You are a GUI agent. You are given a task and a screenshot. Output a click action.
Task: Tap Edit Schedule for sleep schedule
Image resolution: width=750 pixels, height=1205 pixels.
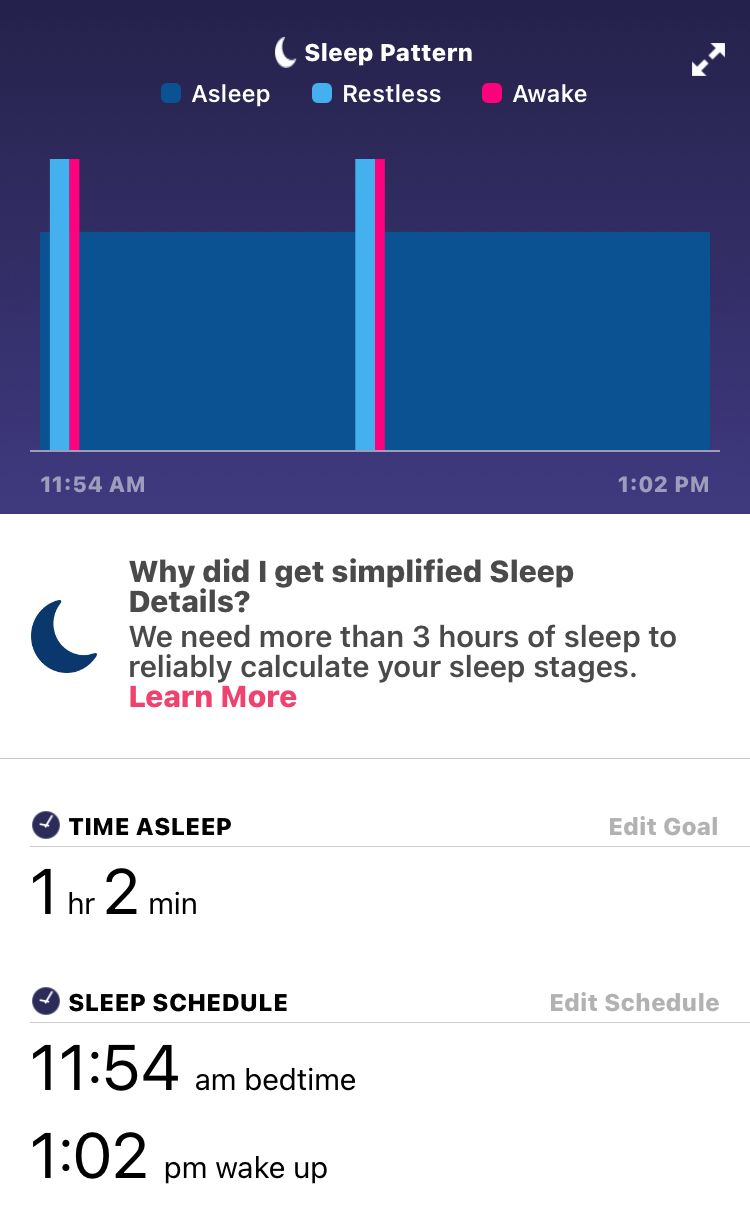(634, 1003)
